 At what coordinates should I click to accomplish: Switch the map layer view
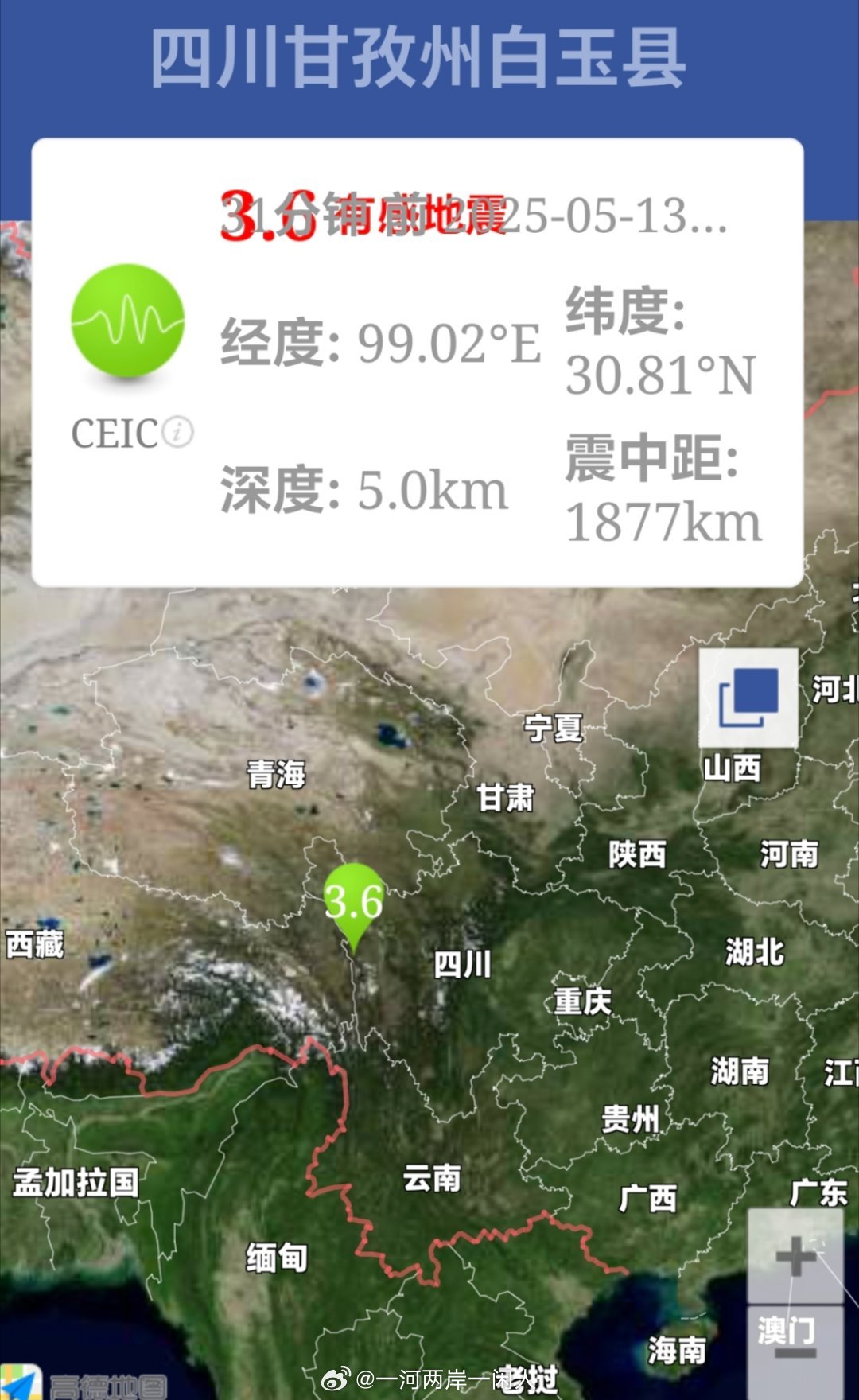(748, 698)
